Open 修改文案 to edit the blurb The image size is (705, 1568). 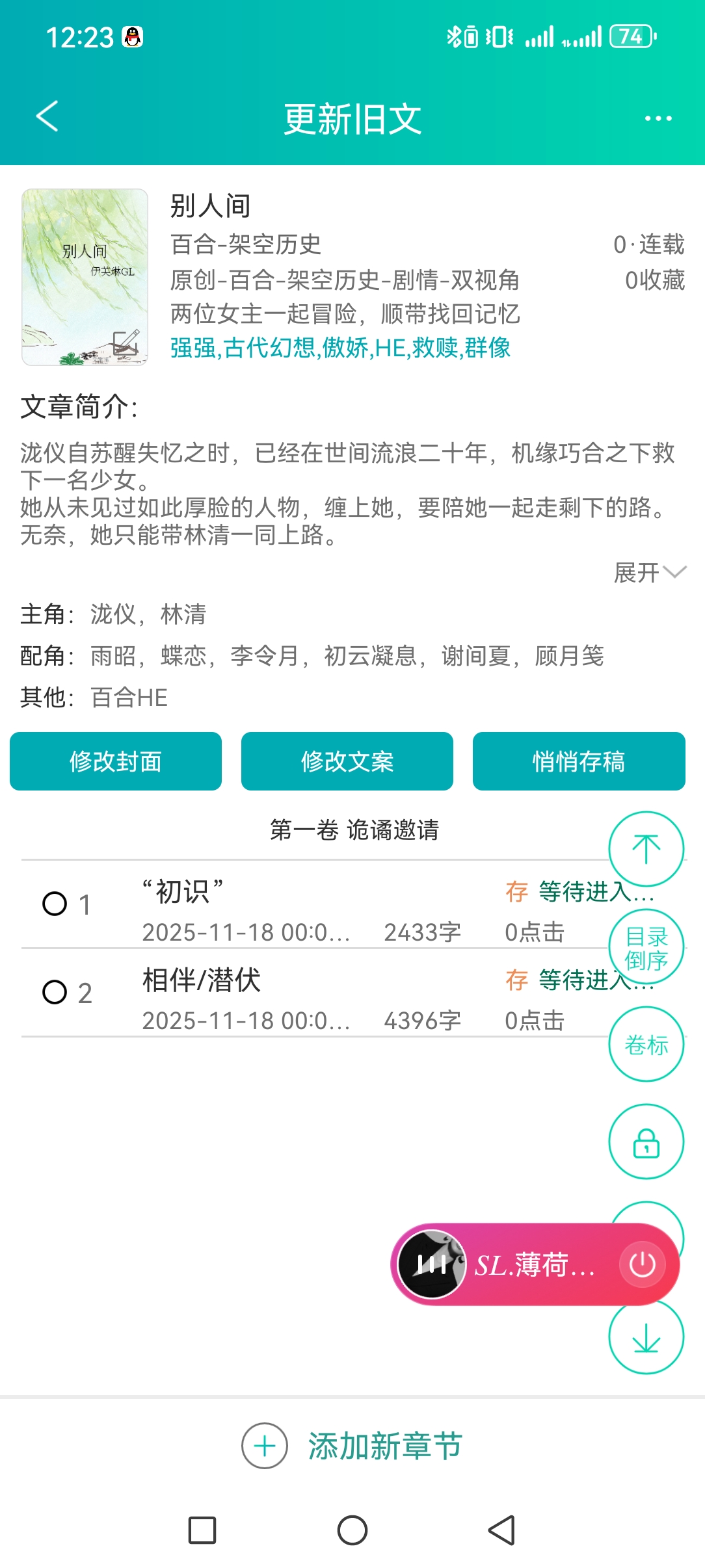pyautogui.click(x=347, y=761)
